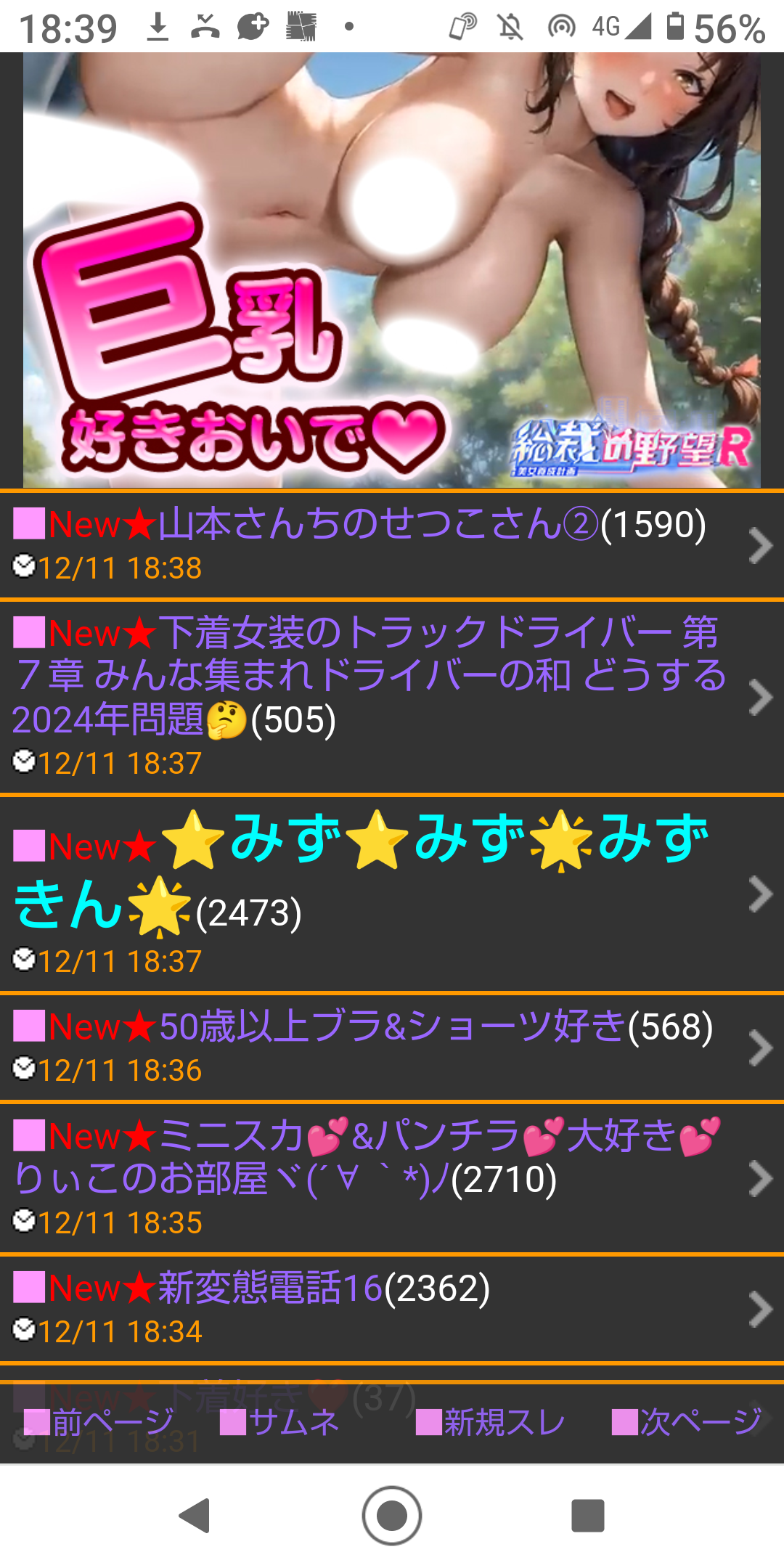Viewport: 784px width, 1568px height.
Task: Tap the system back button
Action: [195, 1516]
